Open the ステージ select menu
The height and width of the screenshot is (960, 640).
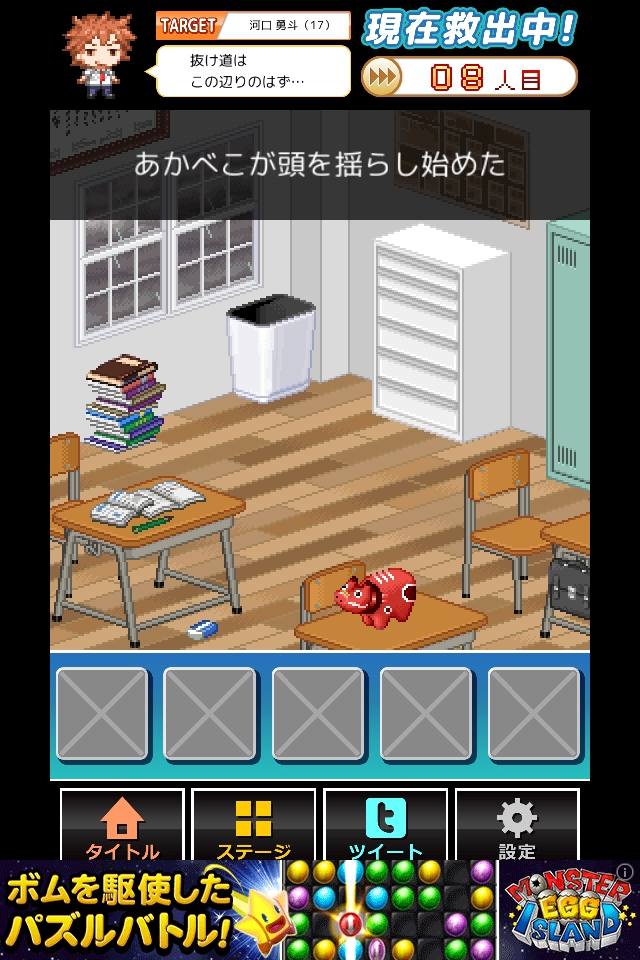tap(253, 826)
